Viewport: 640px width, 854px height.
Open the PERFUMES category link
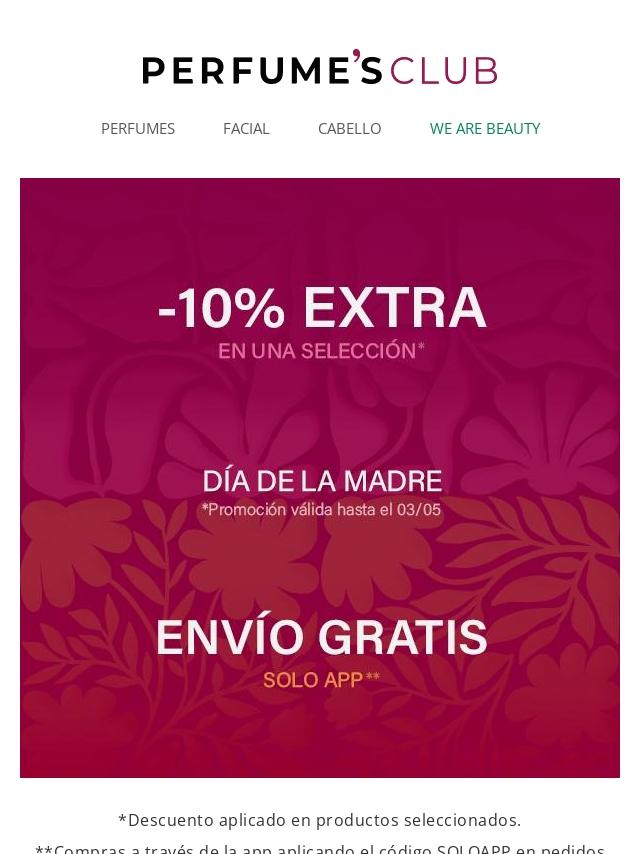point(138,129)
